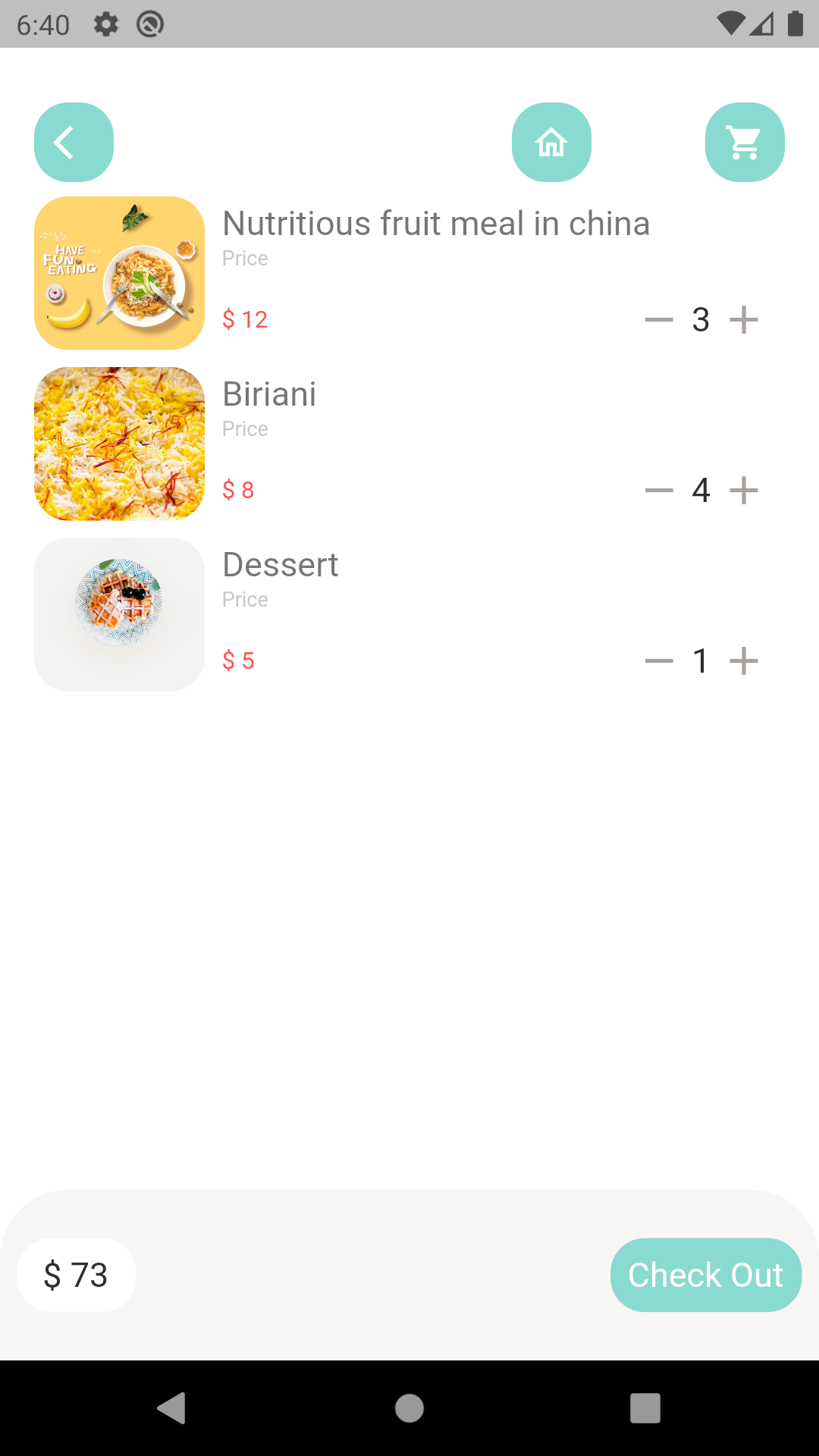This screenshot has height=1456, width=819.
Task: Increase quantity of Nutritious fruit meal
Action: pyautogui.click(x=744, y=319)
